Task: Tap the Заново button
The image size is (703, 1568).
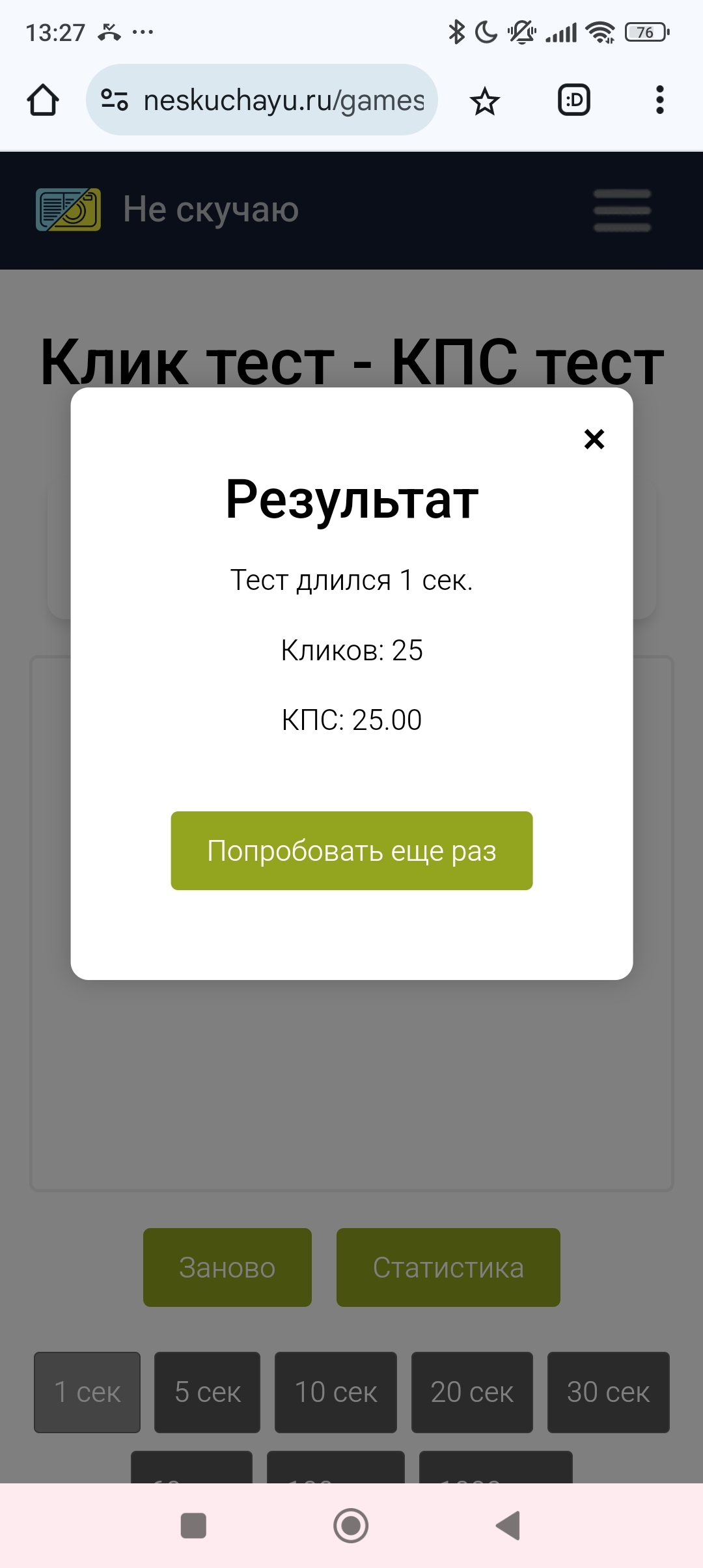Action: pos(227,1267)
